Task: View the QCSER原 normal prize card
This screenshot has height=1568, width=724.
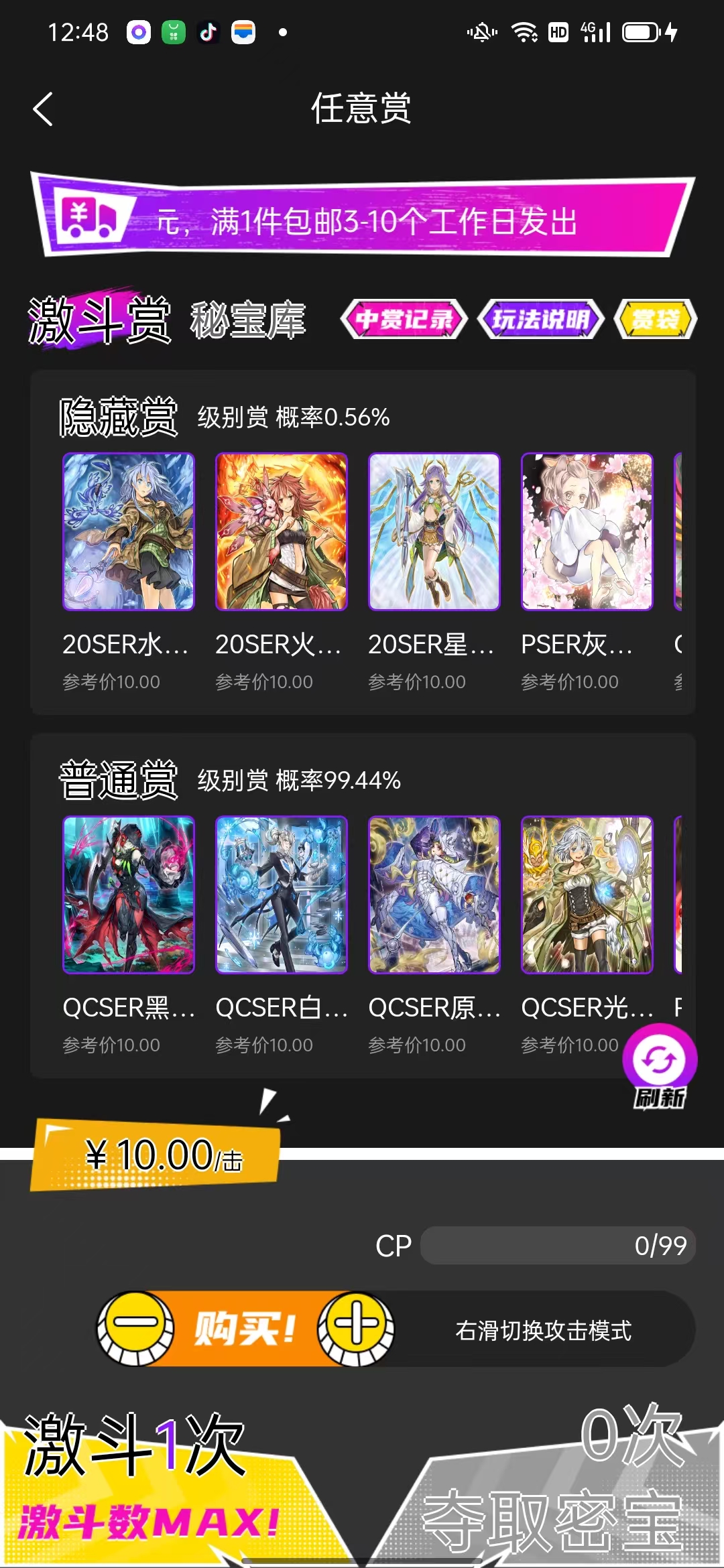Action: (x=434, y=895)
